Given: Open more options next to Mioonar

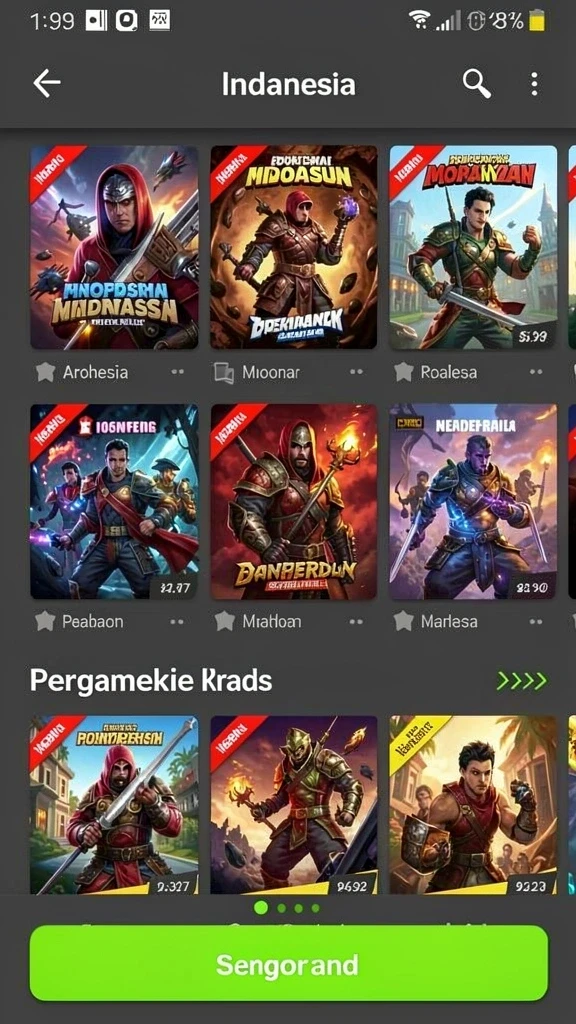Looking at the screenshot, I should 356,372.
